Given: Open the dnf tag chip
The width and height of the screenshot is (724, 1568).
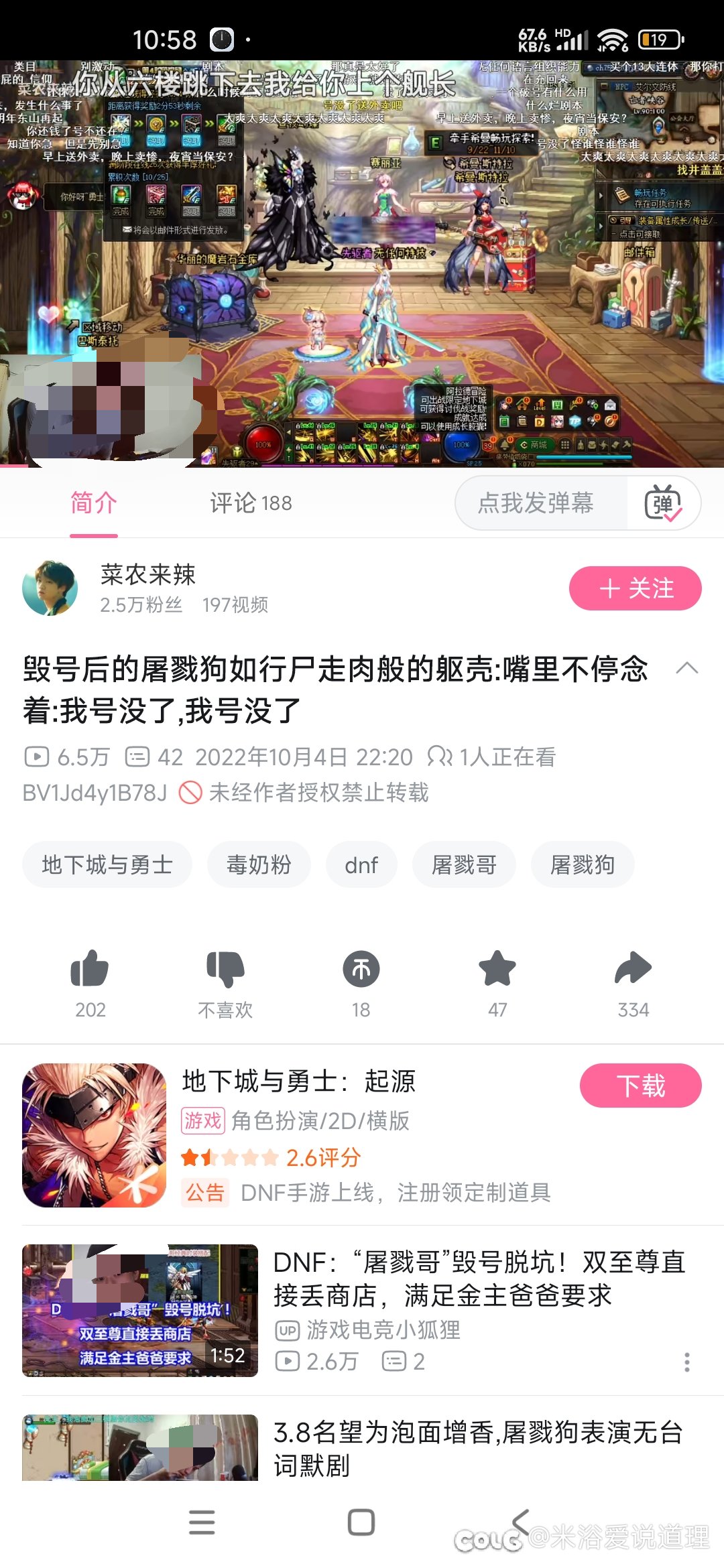Looking at the screenshot, I should (x=361, y=864).
